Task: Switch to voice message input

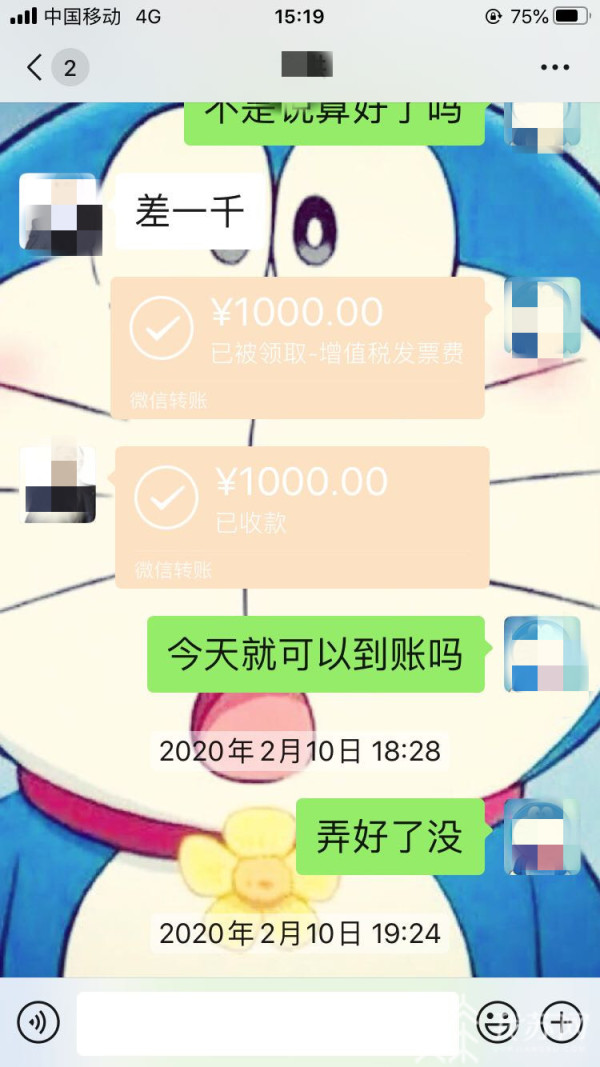Action: point(38,1023)
